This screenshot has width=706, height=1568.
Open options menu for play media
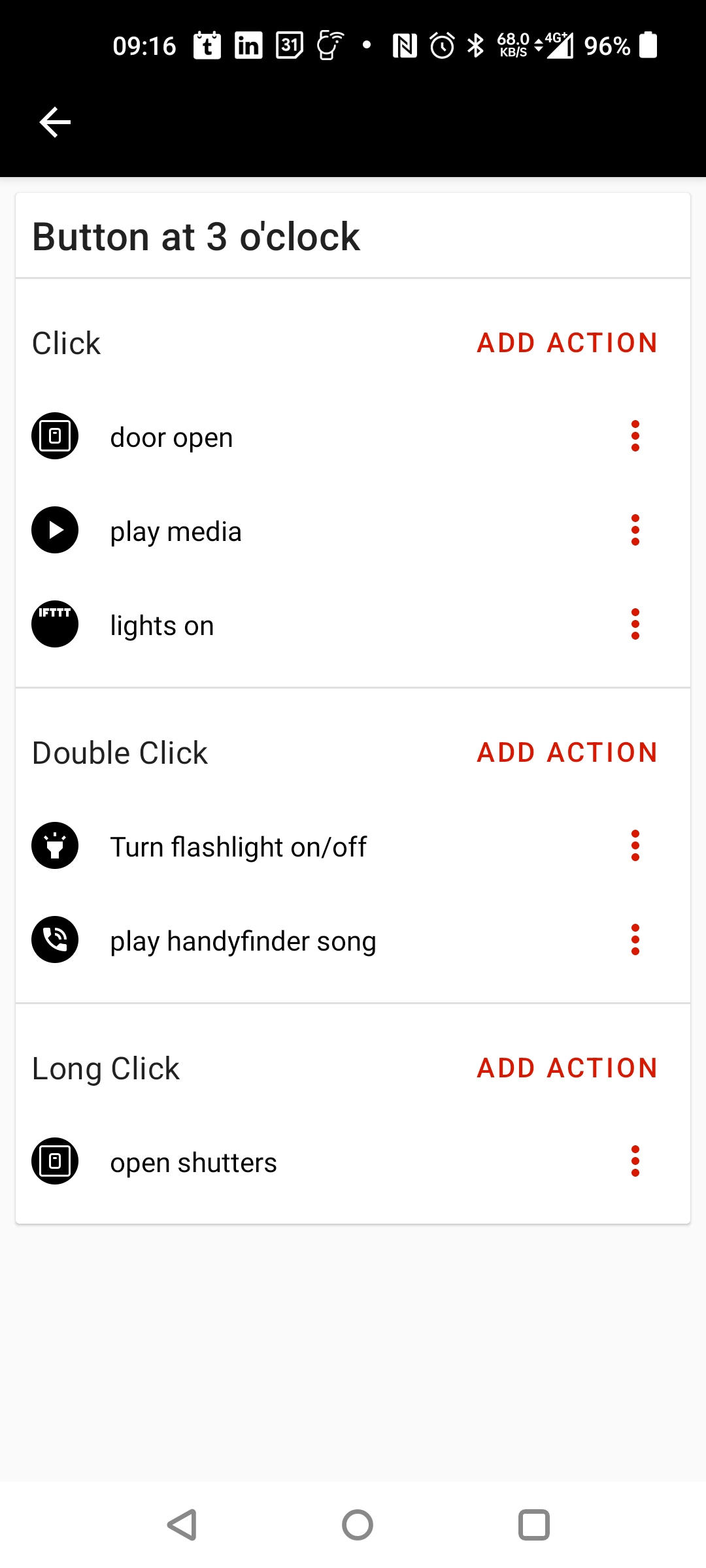[635, 531]
